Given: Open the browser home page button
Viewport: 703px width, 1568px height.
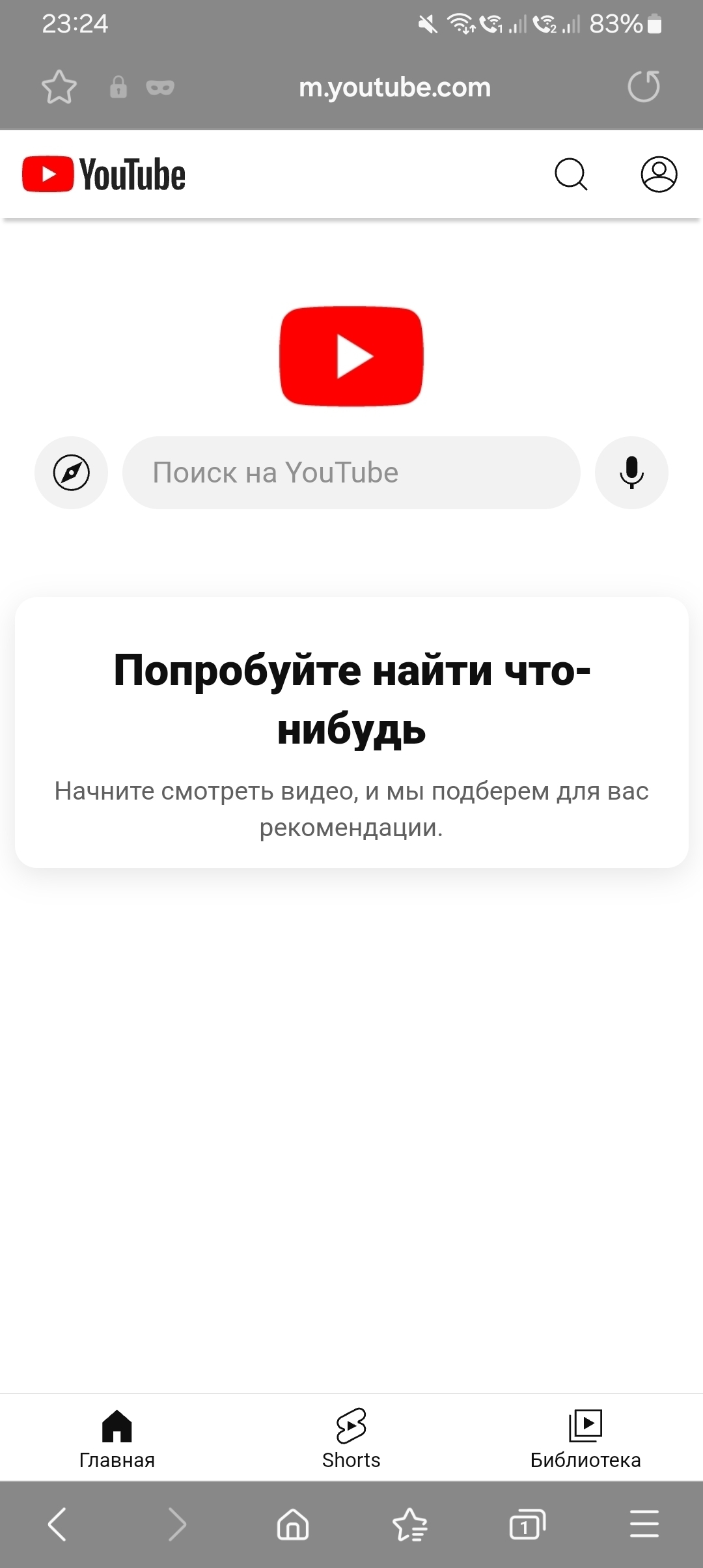Looking at the screenshot, I should tap(293, 1524).
